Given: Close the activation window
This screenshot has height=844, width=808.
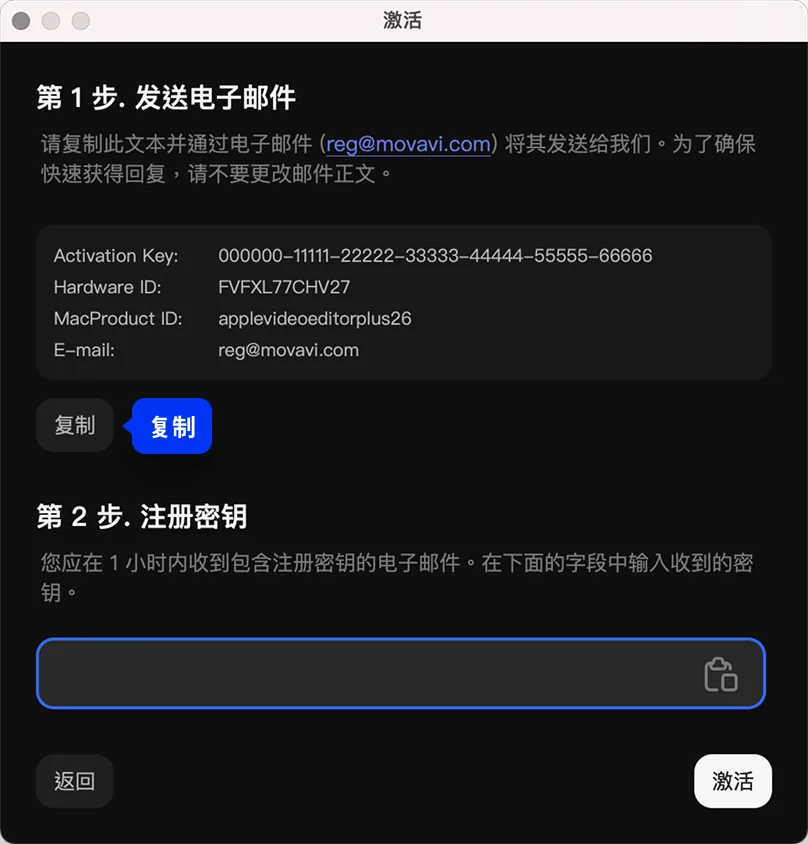Looking at the screenshot, I should 21,21.
